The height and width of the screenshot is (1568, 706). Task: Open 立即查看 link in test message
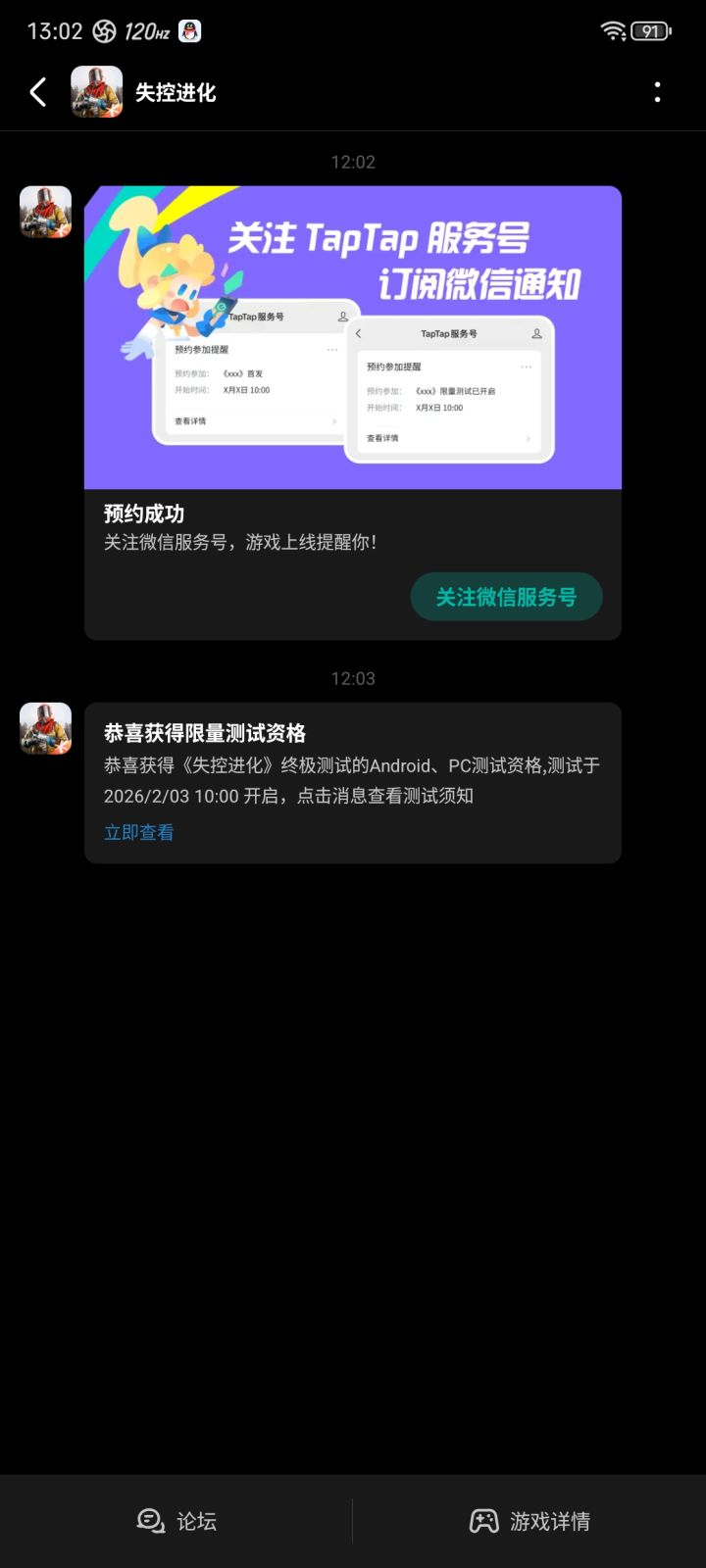(x=138, y=831)
